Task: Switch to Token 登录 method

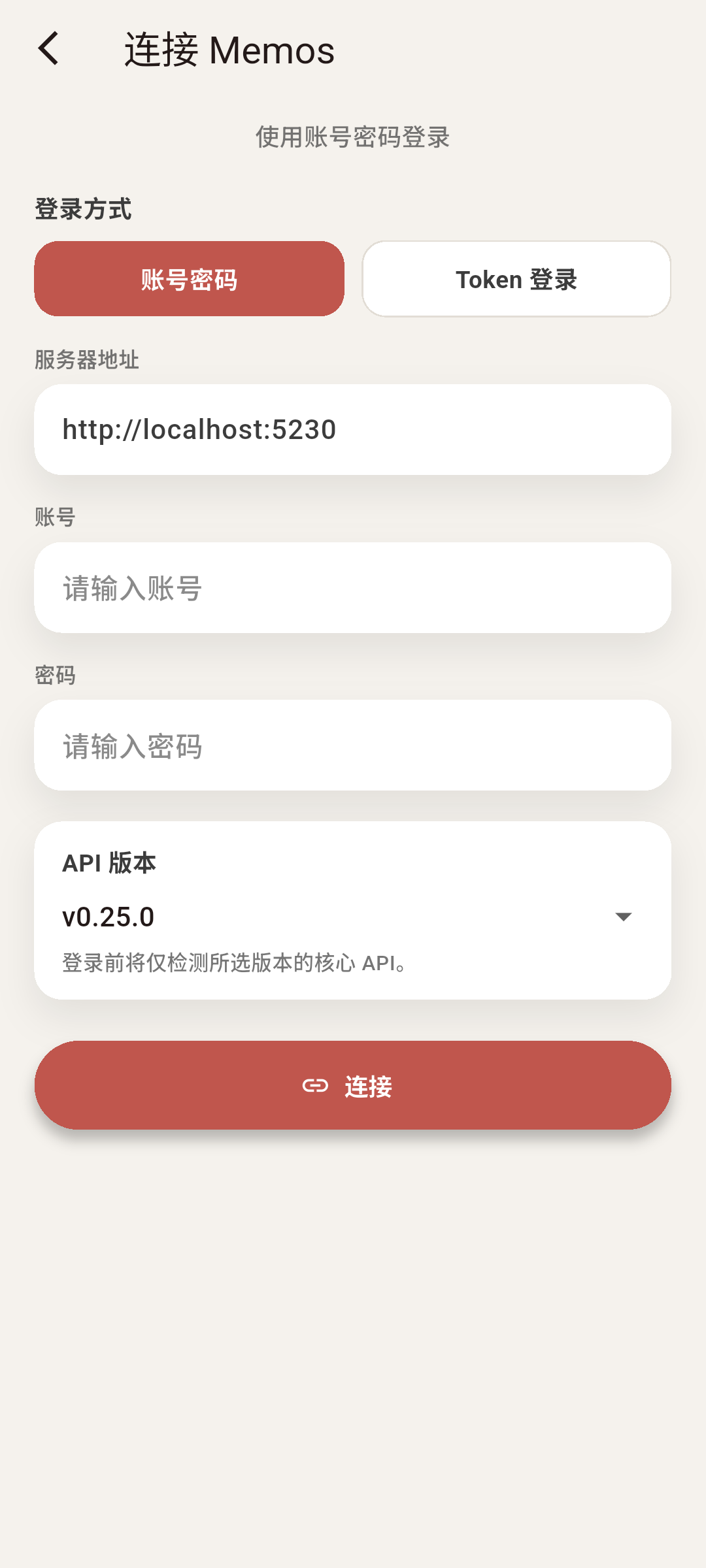Action: pyautogui.click(x=516, y=279)
